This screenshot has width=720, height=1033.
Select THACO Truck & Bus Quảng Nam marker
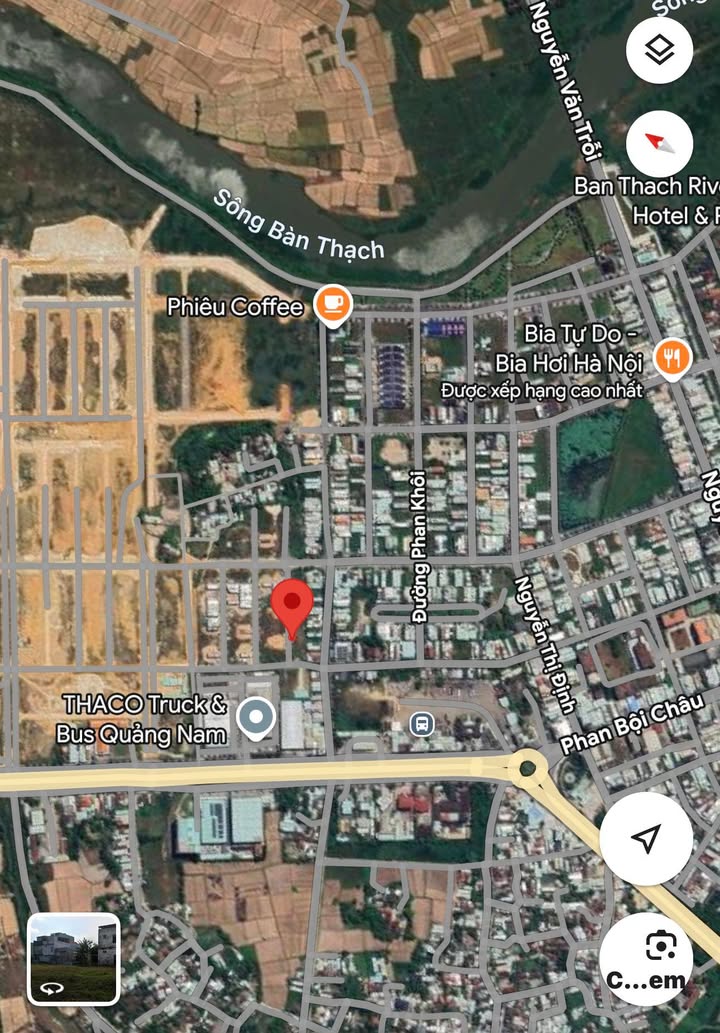point(257,717)
